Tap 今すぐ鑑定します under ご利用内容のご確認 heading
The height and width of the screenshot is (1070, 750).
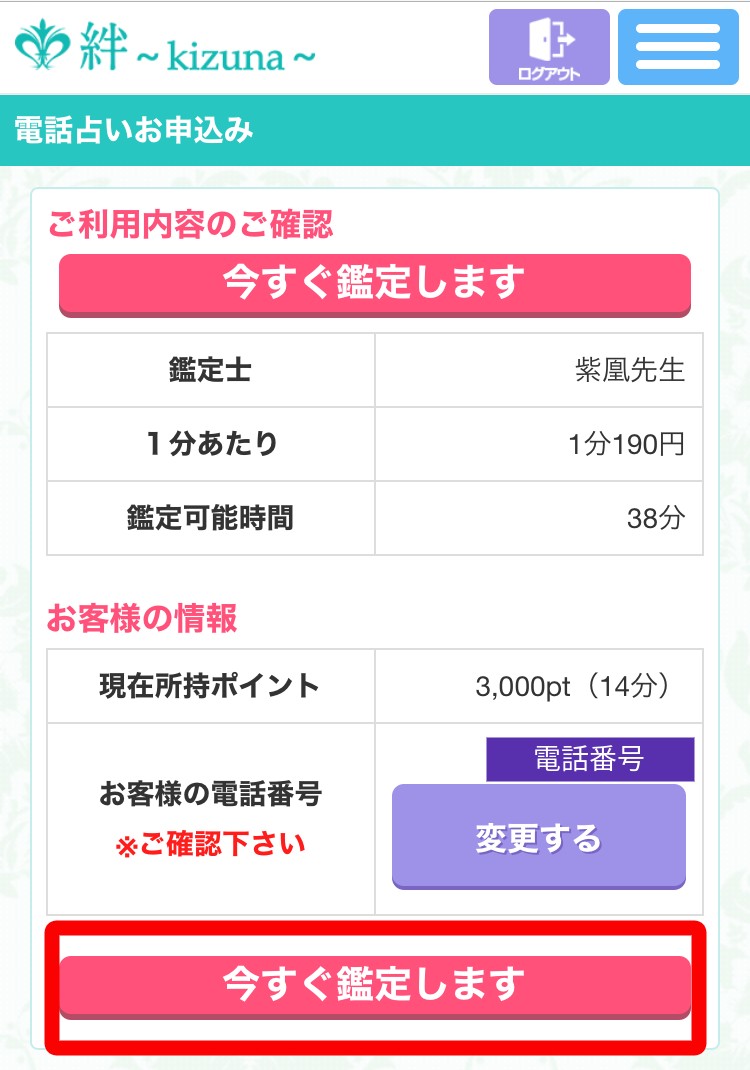[374, 284]
